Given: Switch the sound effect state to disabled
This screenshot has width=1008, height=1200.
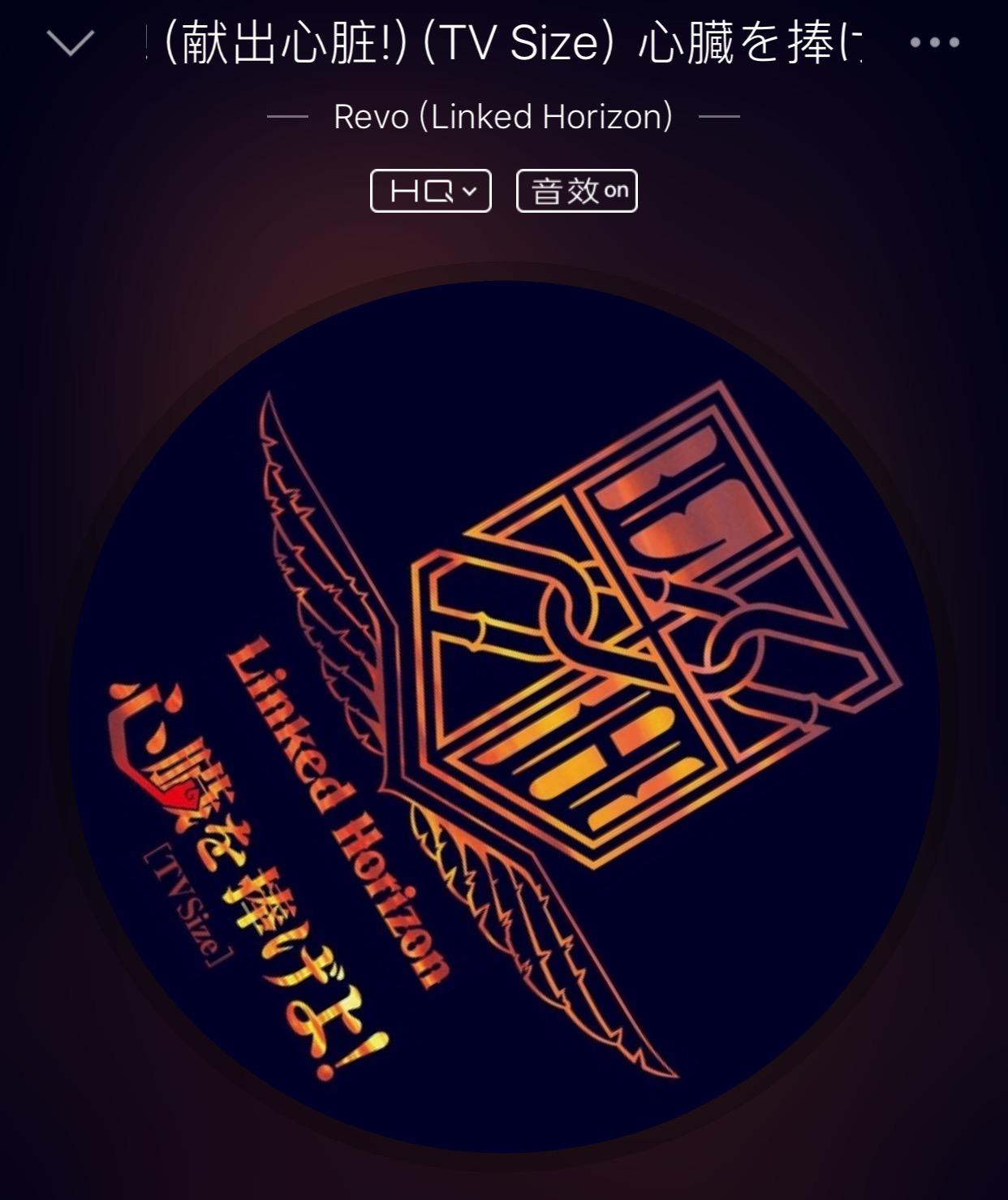Looking at the screenshot, I should (x=579, y=192).
